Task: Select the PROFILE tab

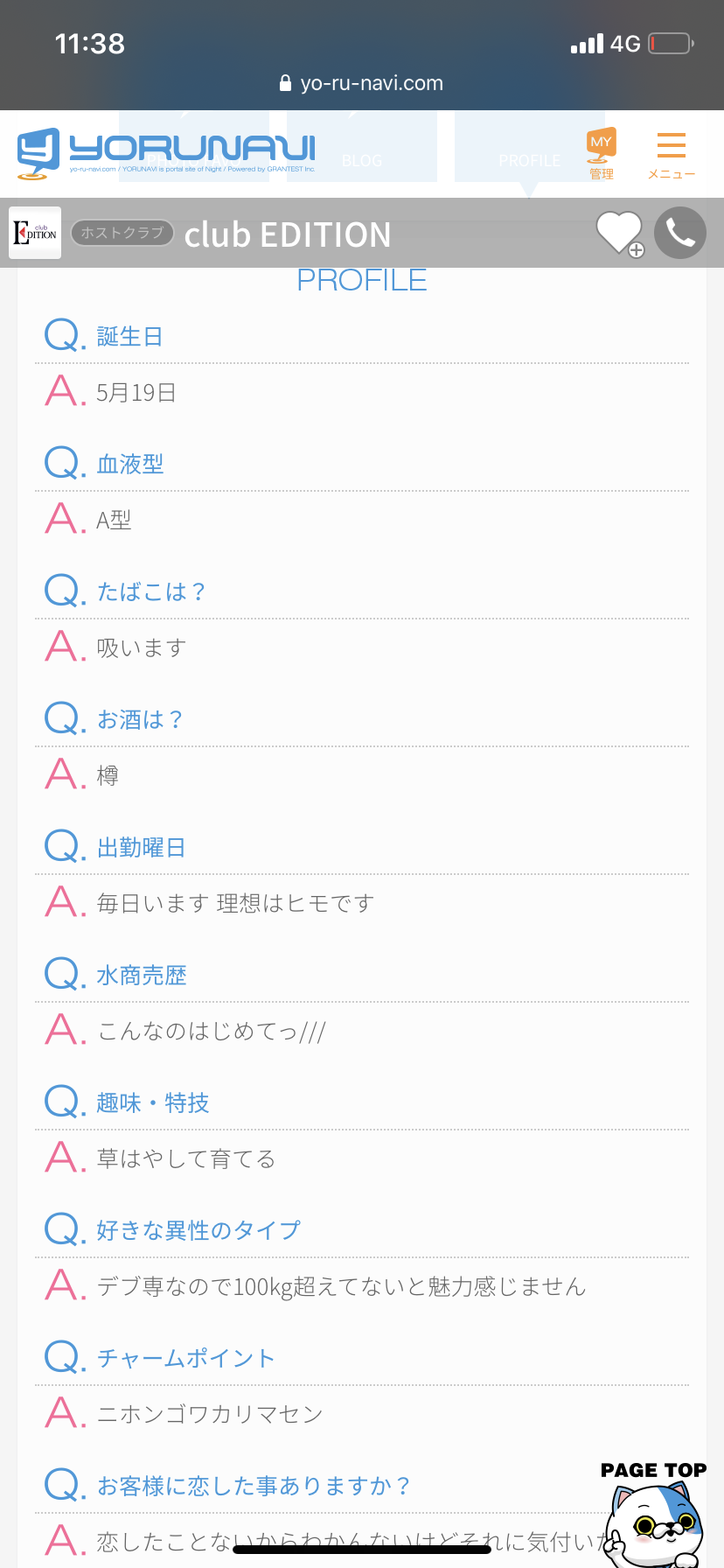Action: point(529,147)
